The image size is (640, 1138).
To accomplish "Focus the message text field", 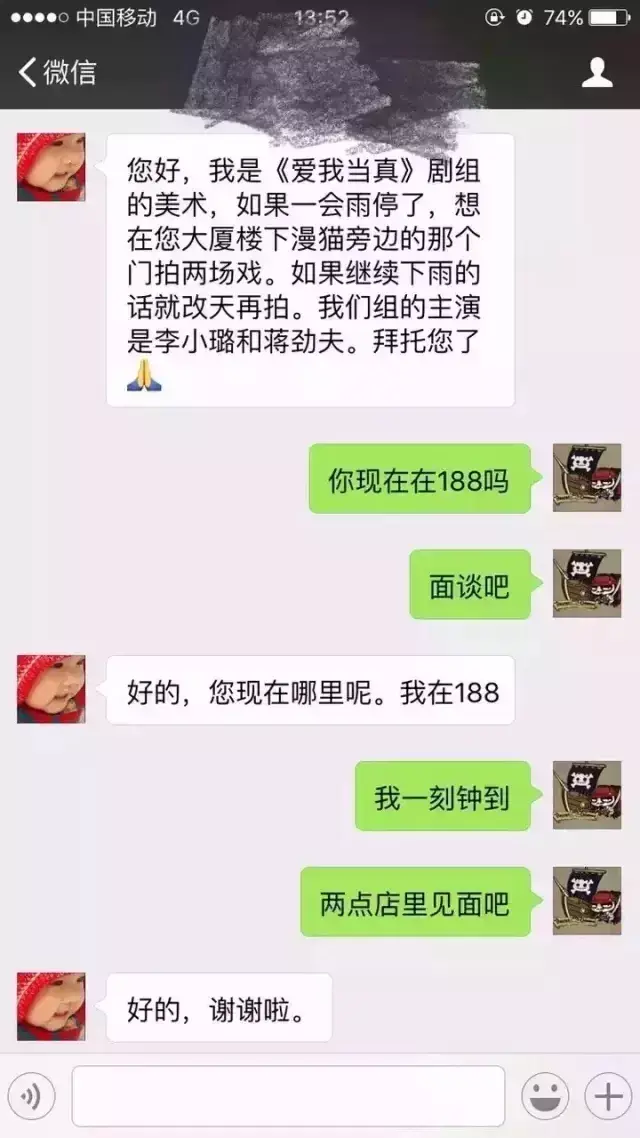I will pyautogui.click(x=288, y=1097).
